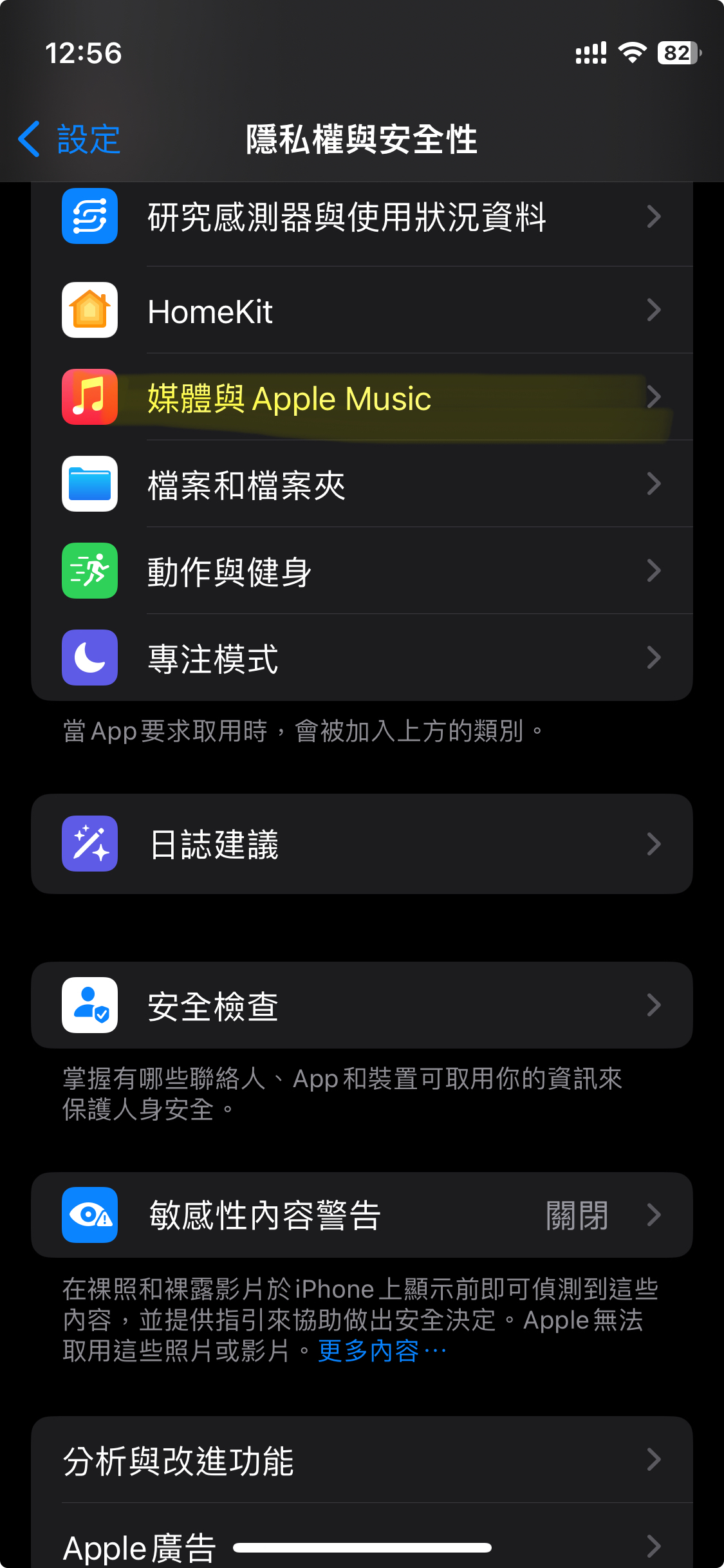
Task: Open 研究感測器與使用狀況資料
Action: 362,217
